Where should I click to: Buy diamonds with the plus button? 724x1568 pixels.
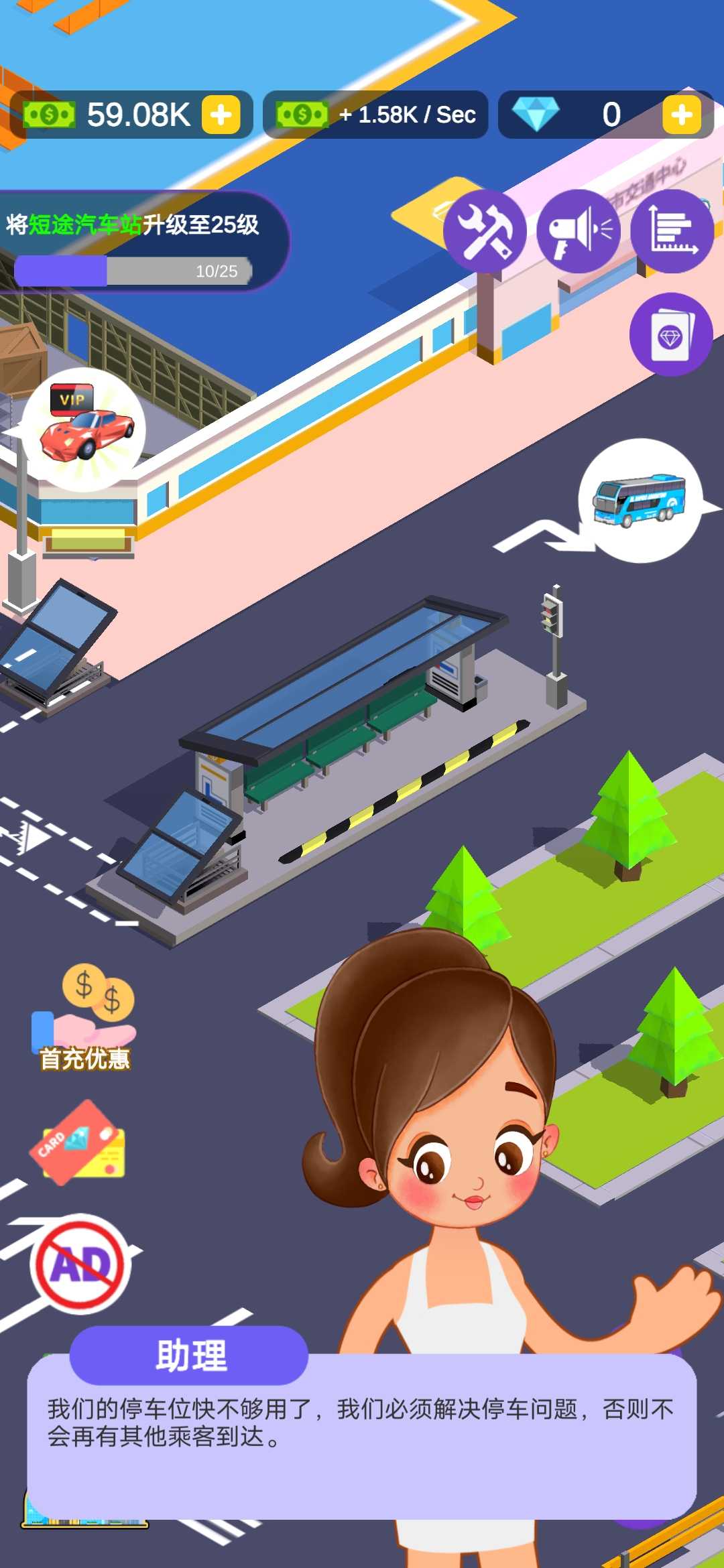(x=681, y=115)
